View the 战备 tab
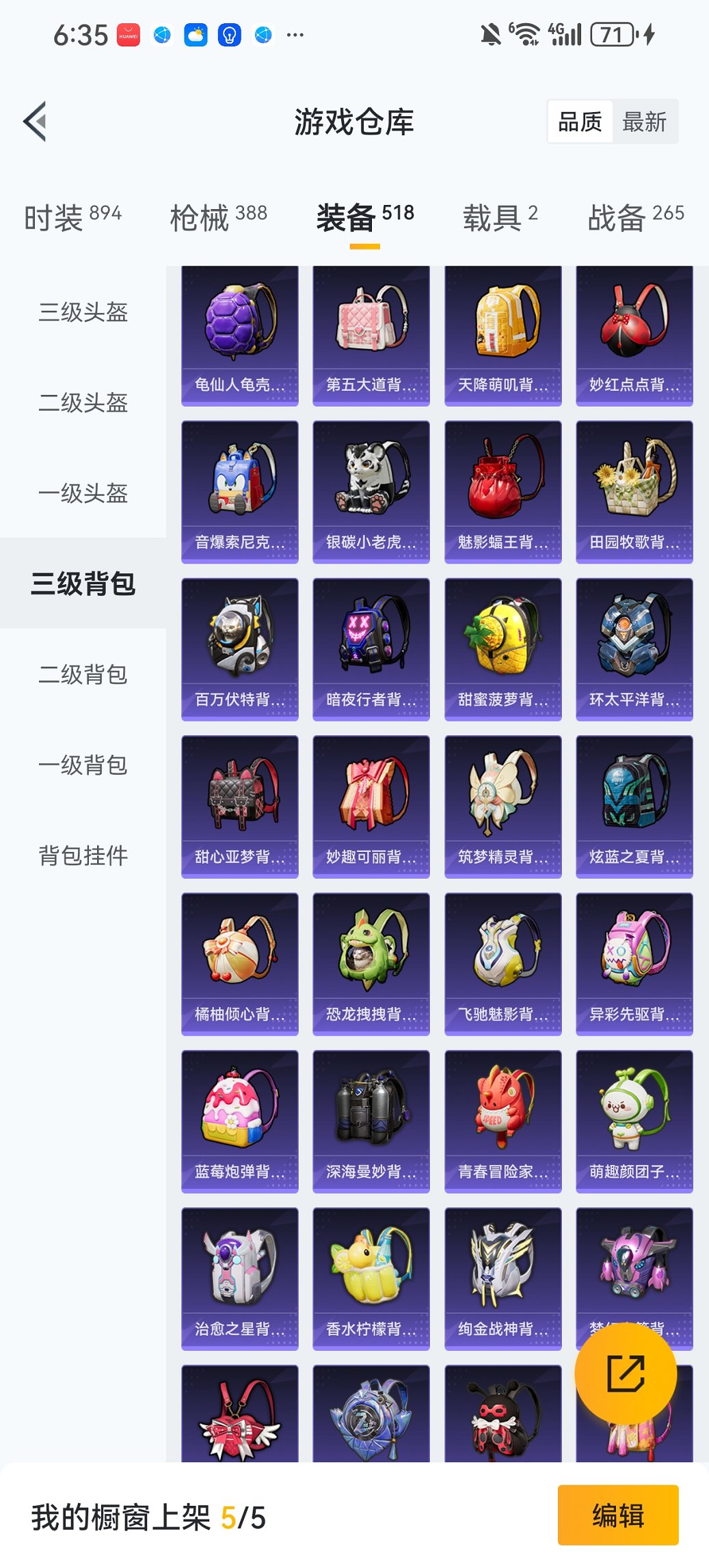Viewport: 709px width, 1568px height. pos(635,217)
